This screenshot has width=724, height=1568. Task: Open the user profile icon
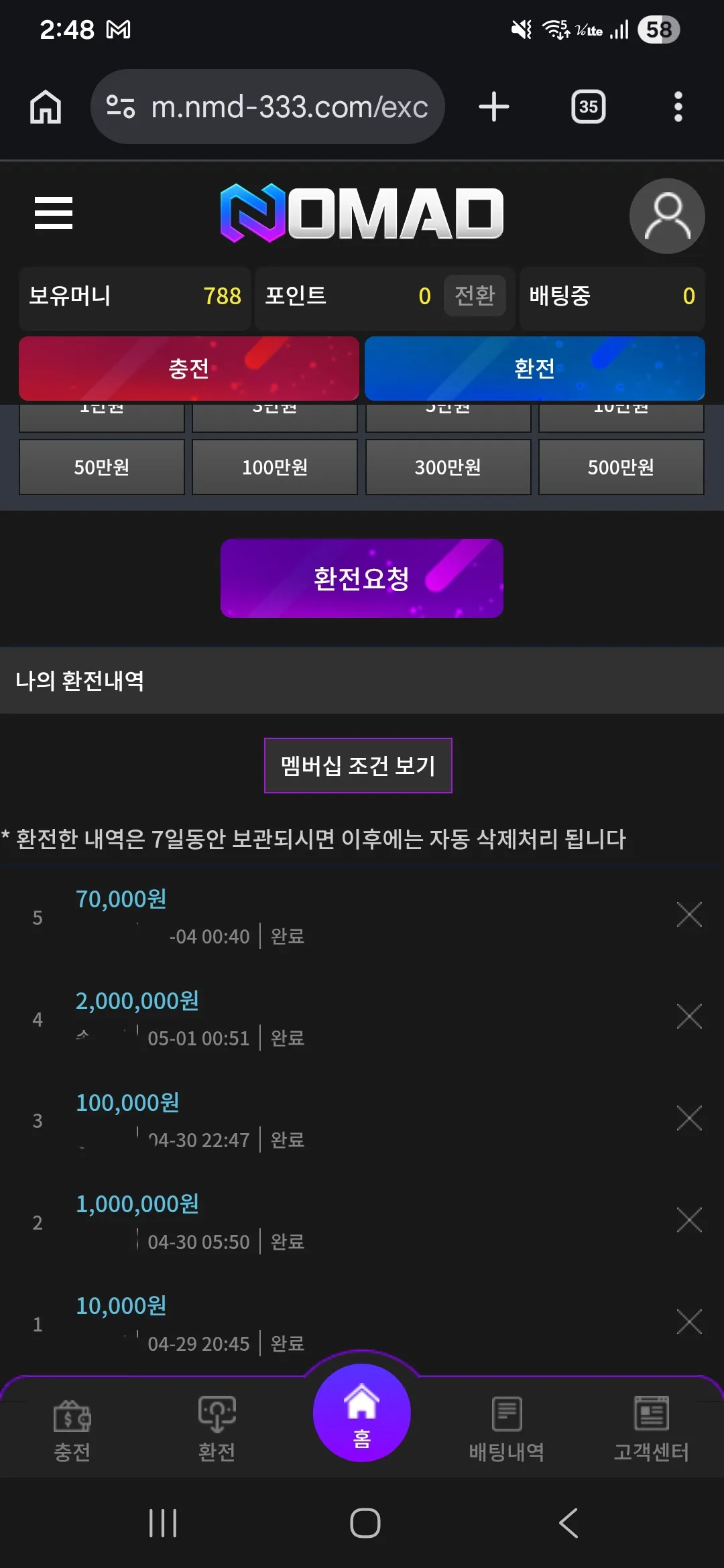pos(667,216)
